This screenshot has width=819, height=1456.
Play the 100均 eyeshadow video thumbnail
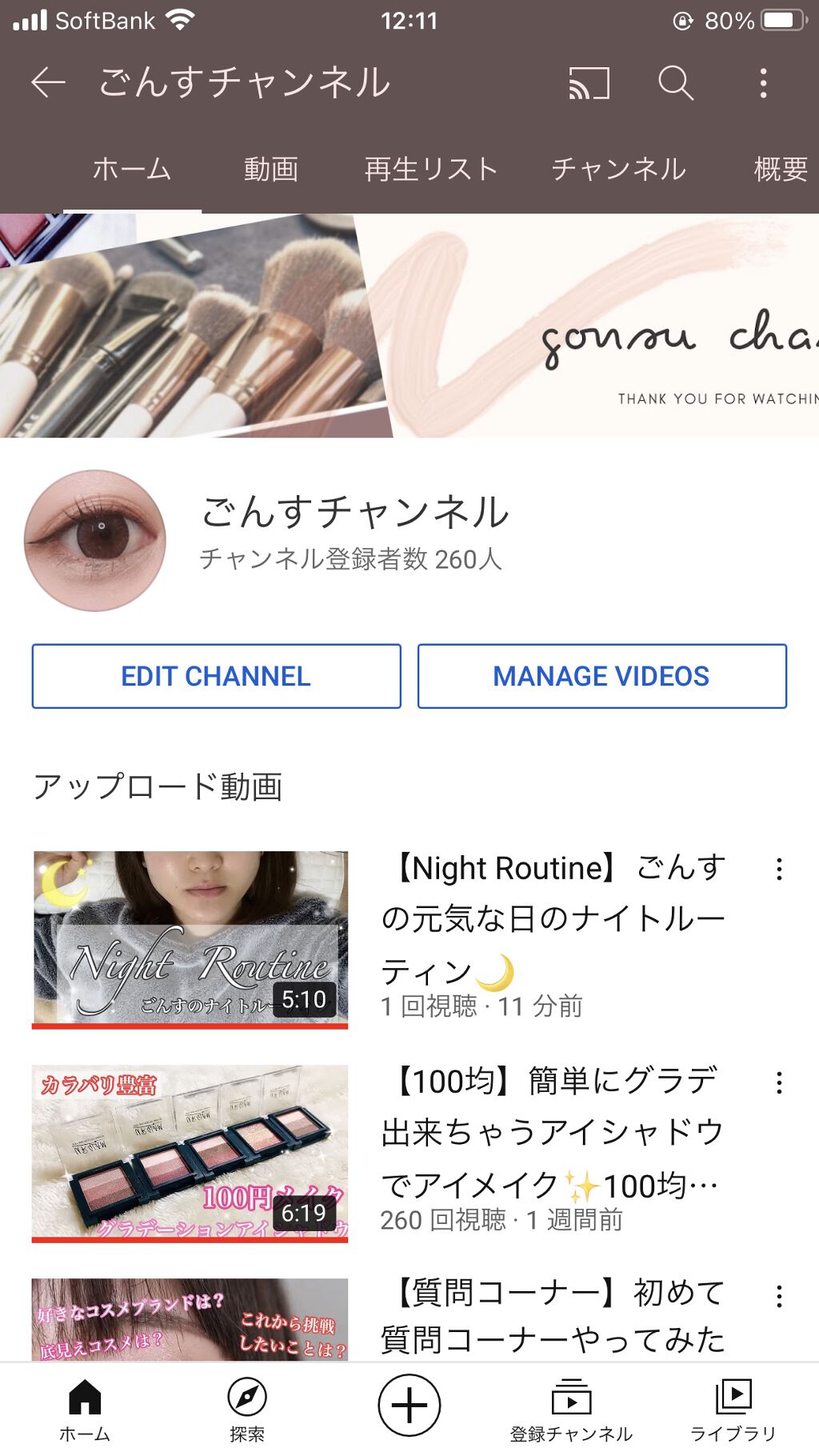pos(192,1152)
